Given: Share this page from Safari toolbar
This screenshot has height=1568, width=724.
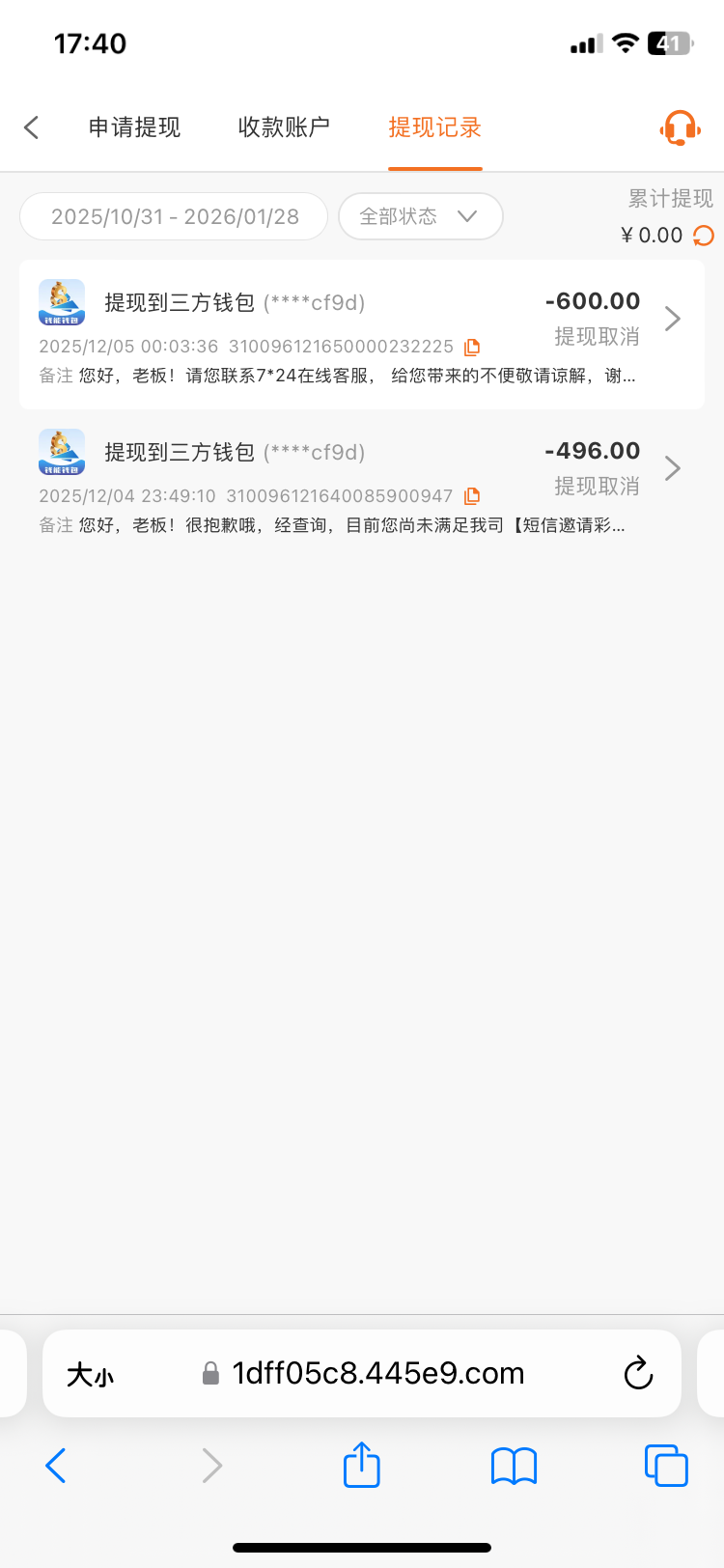Looking at the screenshot, I should point(362,1466).
